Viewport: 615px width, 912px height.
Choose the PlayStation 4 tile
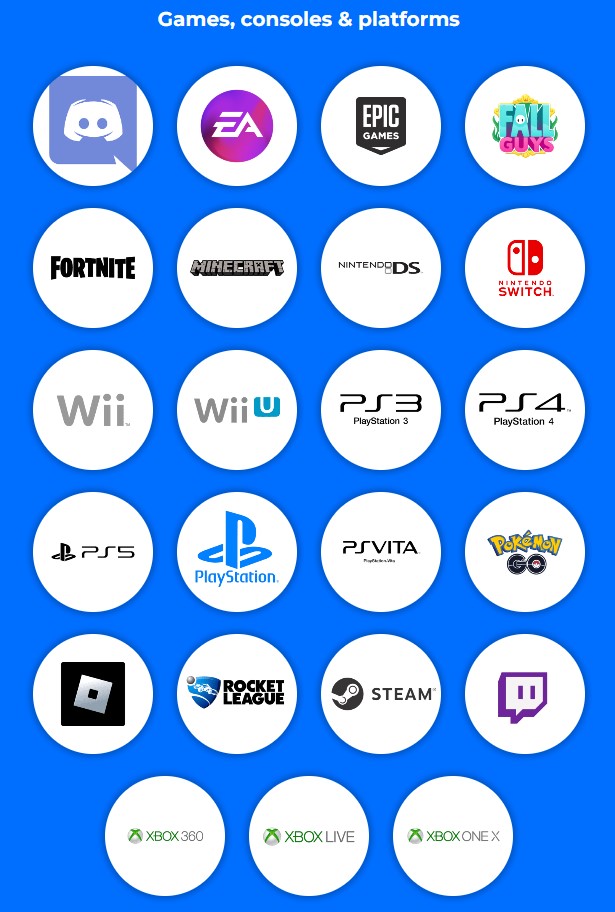525,410
